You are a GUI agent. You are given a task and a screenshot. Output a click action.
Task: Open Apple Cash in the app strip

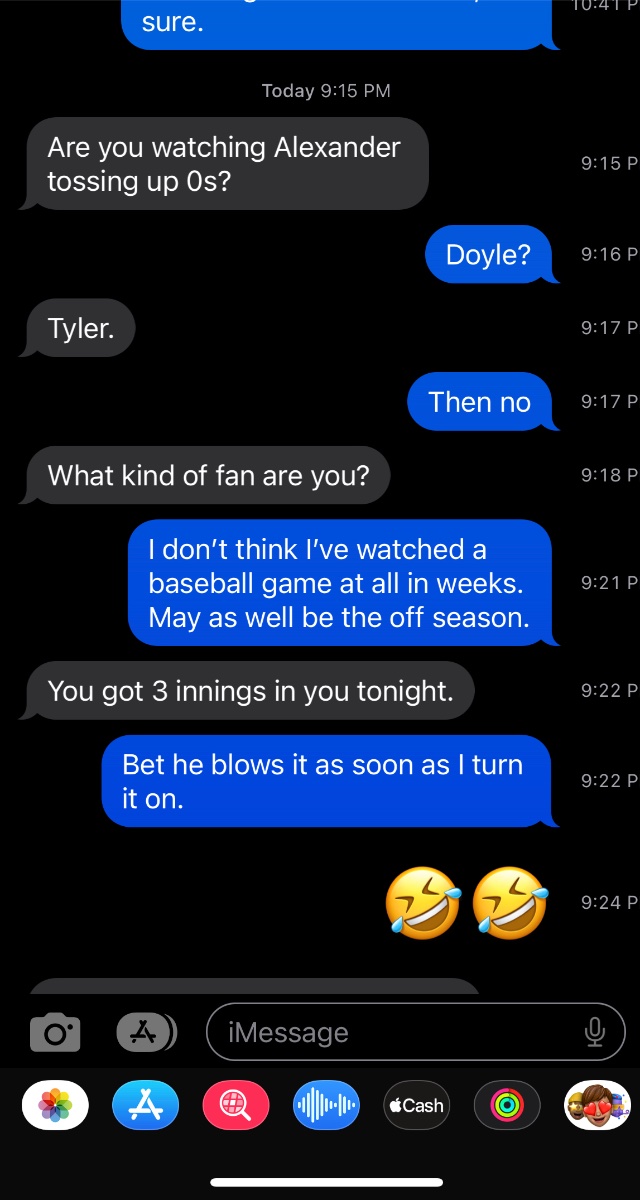coord(416,1105)
